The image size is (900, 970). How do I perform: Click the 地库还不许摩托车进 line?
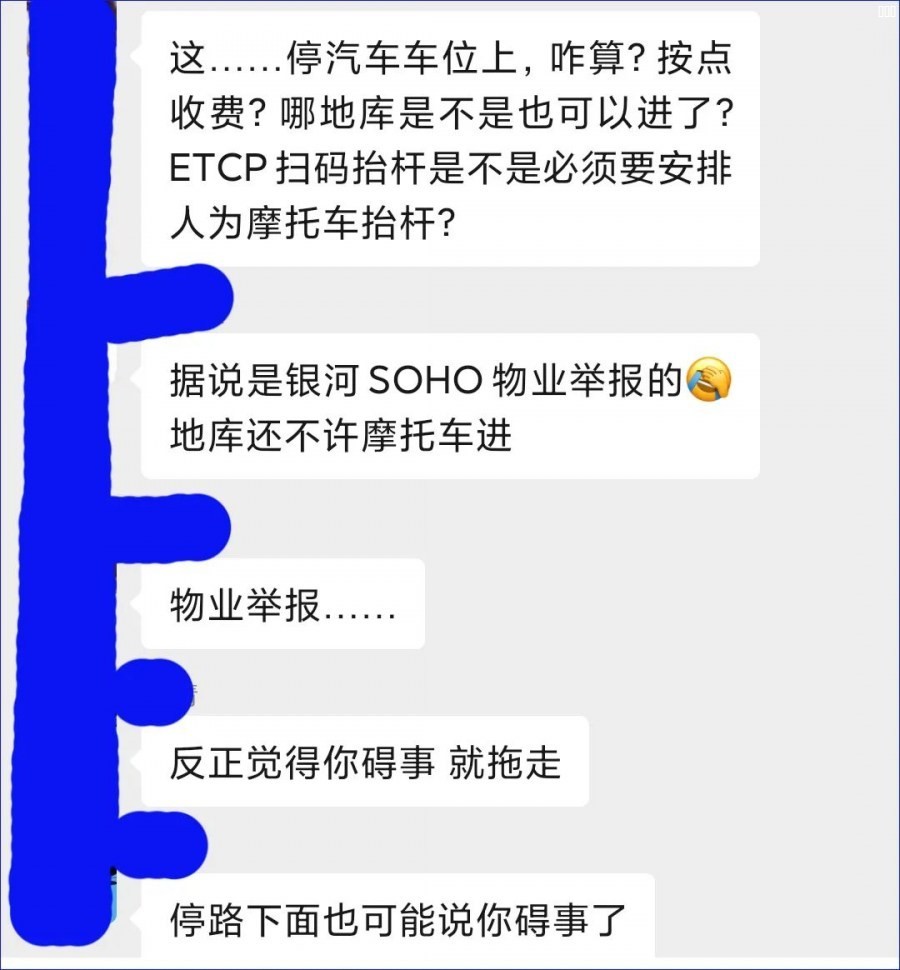pos(340,436)
